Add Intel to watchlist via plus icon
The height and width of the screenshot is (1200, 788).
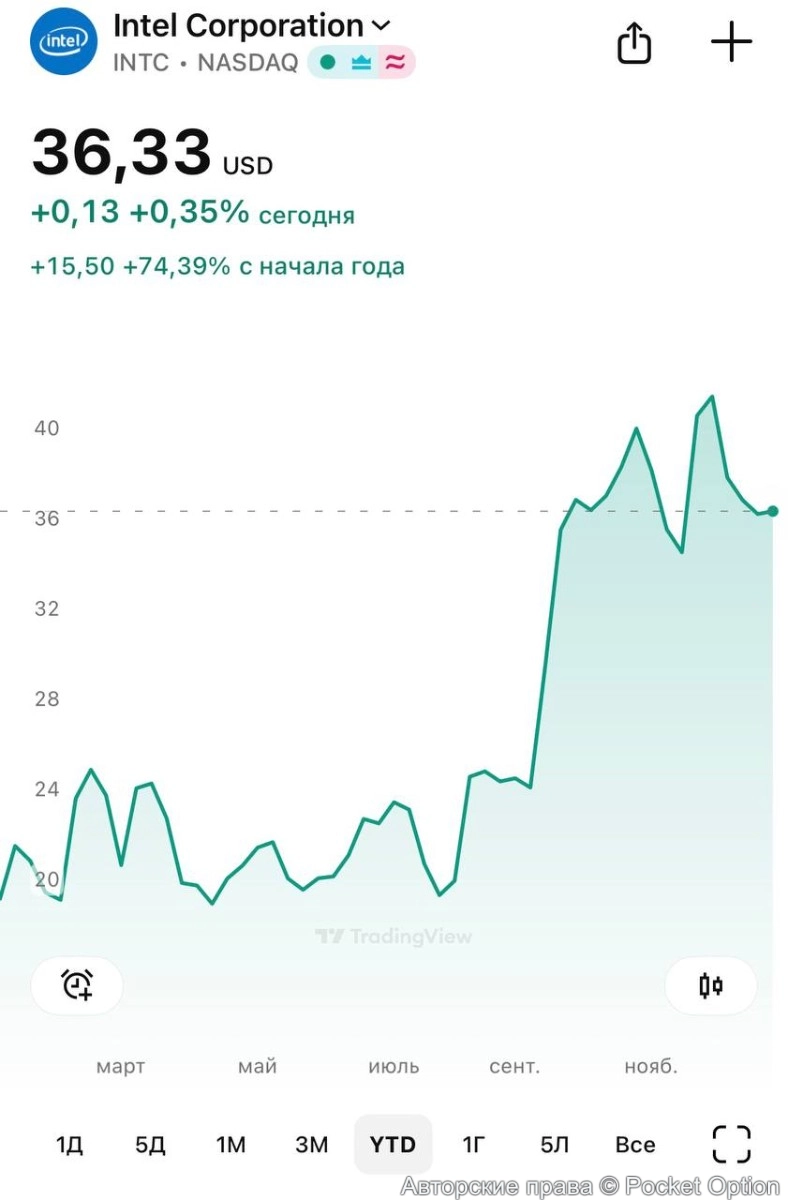(x=733, y=42)
